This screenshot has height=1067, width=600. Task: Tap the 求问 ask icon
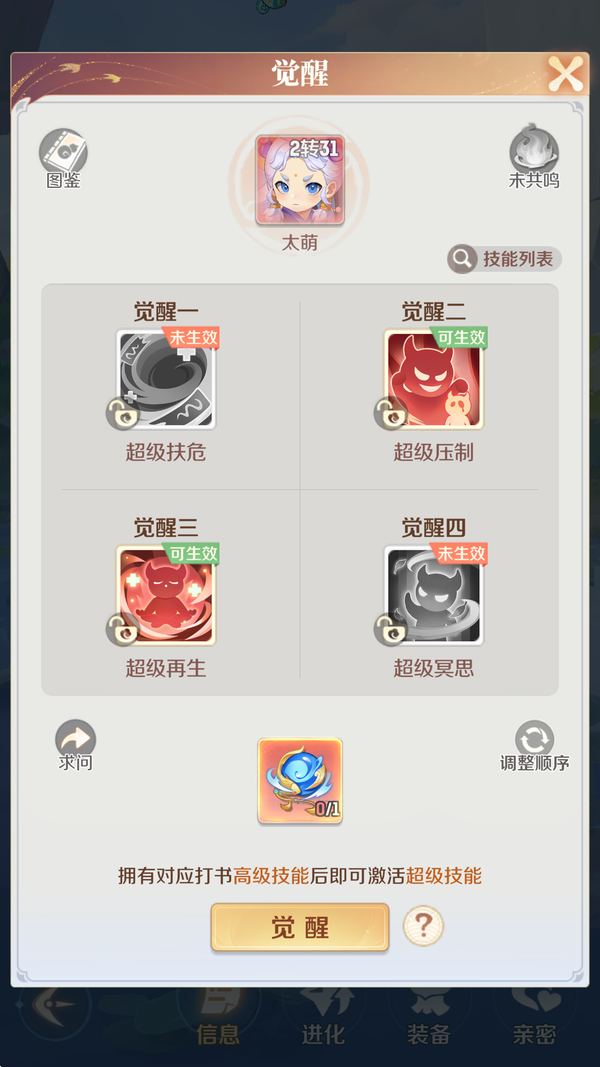pyautogui.click(x=75, y=742)
